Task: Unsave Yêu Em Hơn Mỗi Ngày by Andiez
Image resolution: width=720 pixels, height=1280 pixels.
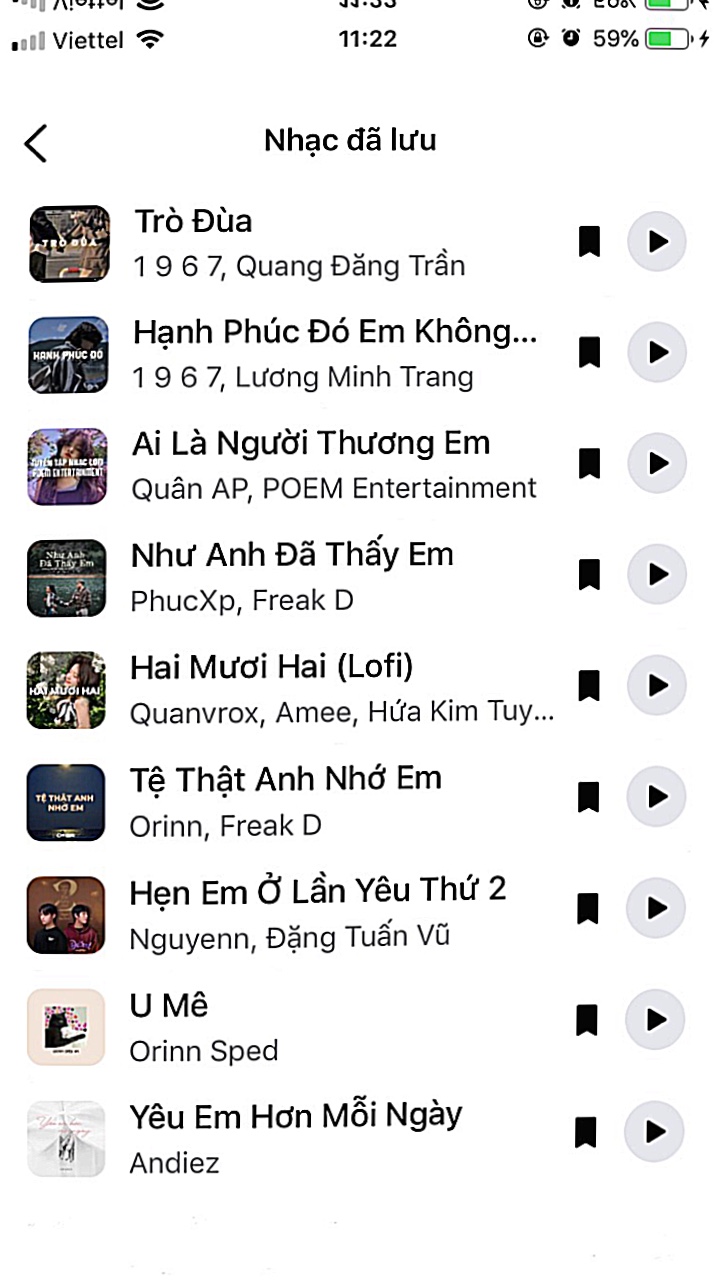Action: [586, 1132]
